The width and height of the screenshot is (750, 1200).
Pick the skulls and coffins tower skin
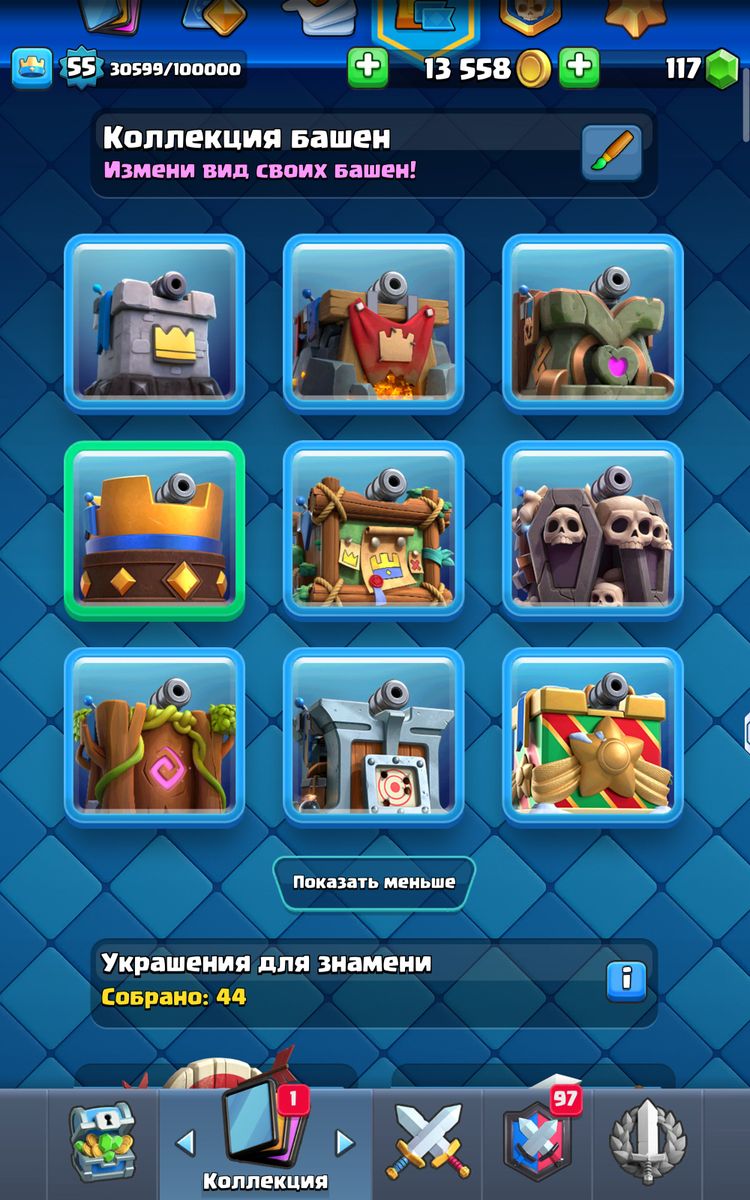click(593, 530)
